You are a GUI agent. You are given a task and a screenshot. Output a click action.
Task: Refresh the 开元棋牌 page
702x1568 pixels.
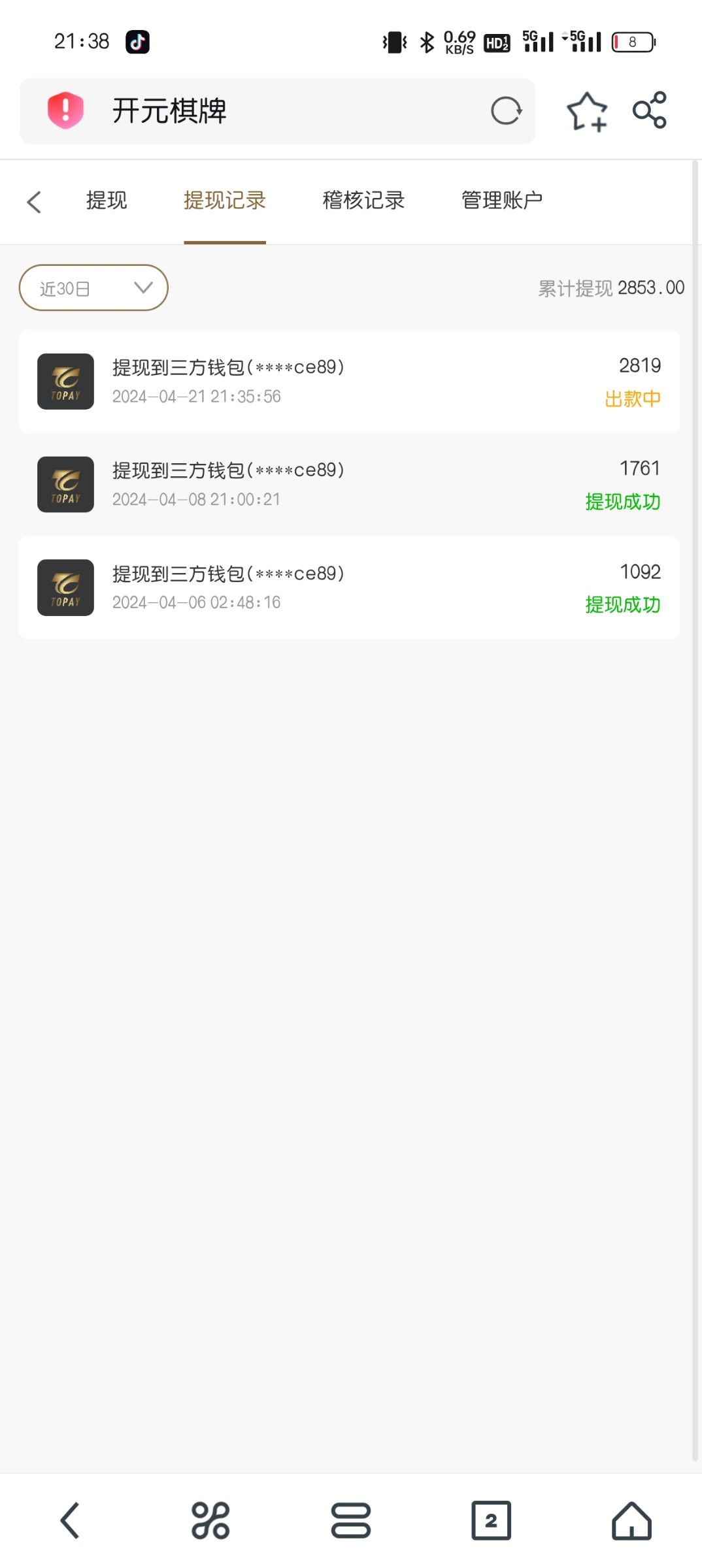(507, 111)
